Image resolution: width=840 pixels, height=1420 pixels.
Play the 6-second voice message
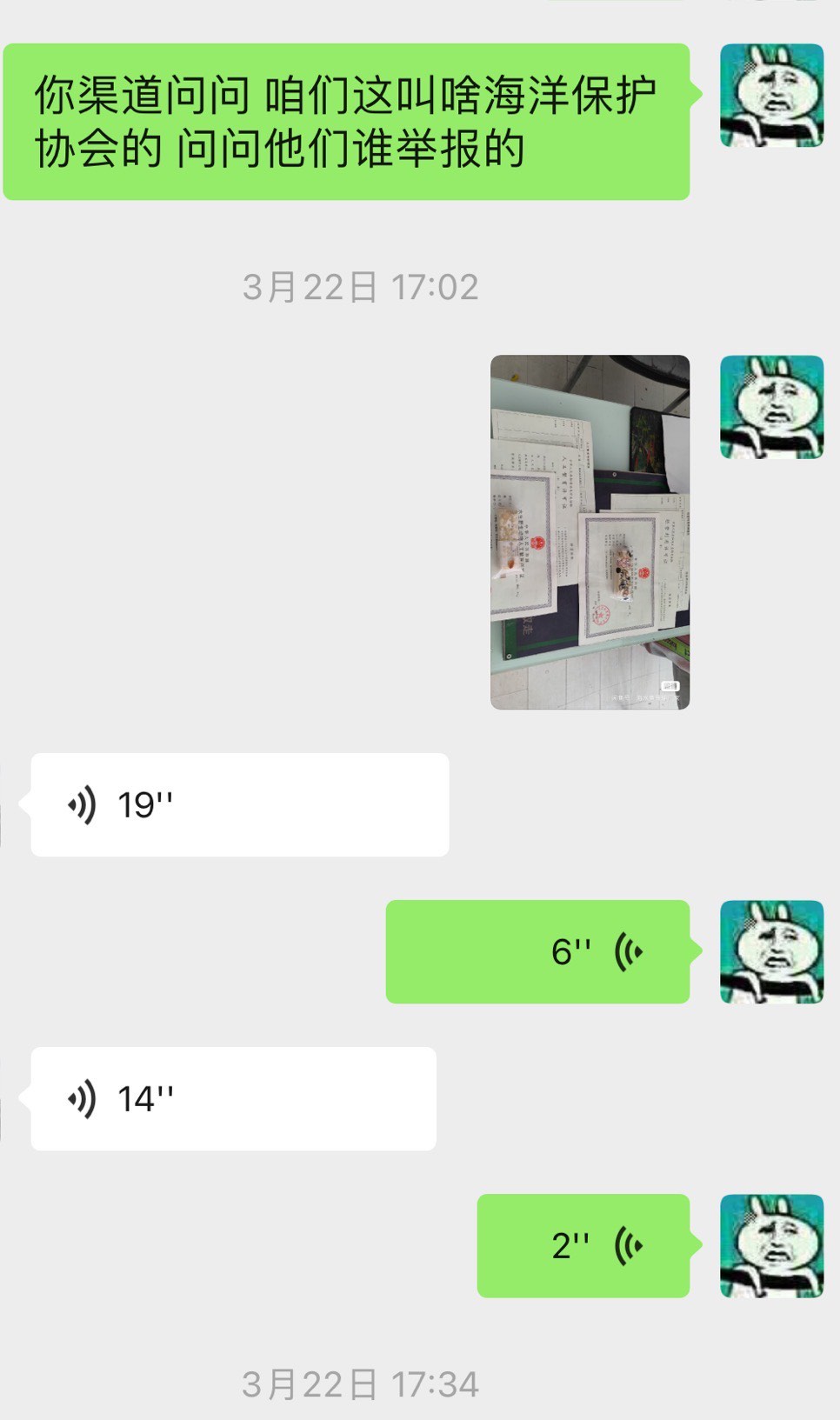coord(537,951)
